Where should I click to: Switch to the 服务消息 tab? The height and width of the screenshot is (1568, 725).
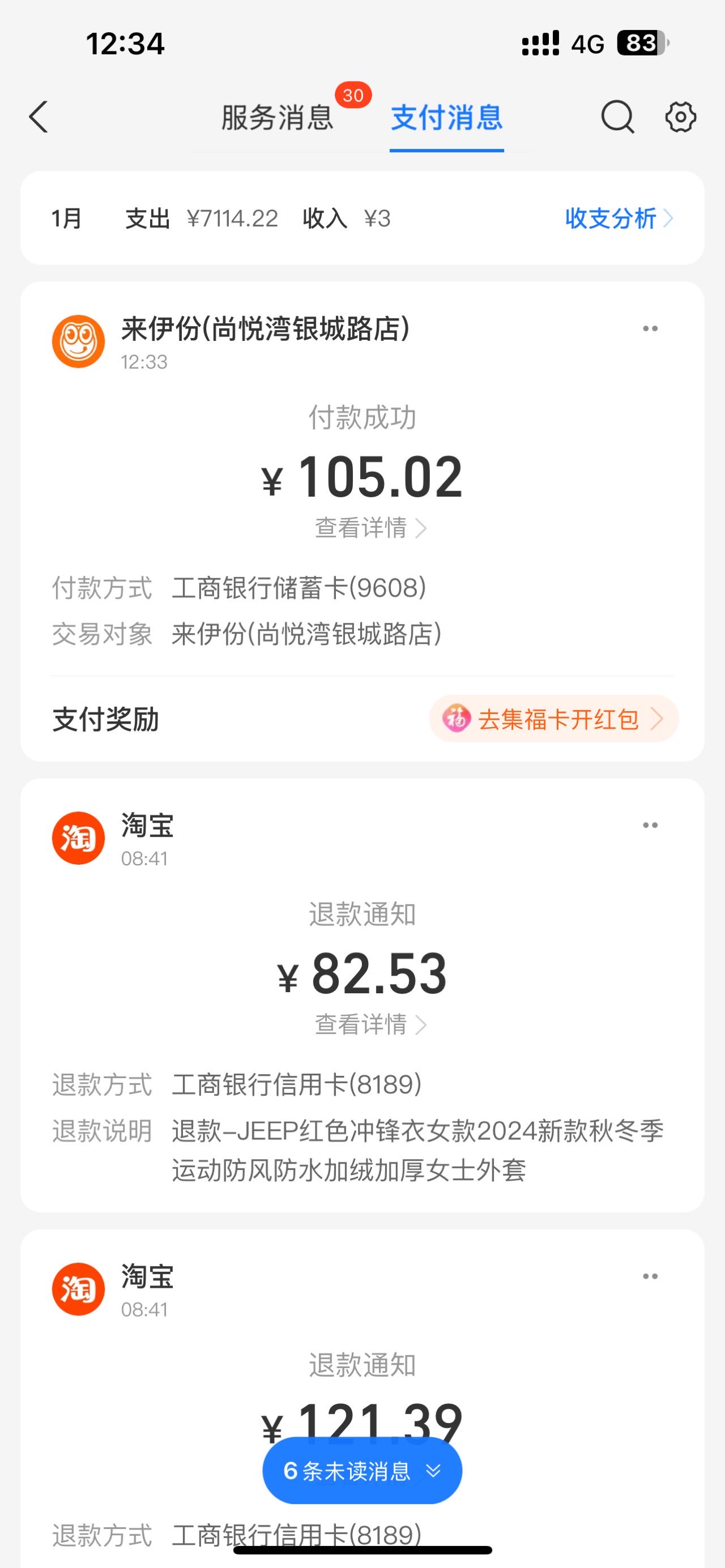(277, 117)
